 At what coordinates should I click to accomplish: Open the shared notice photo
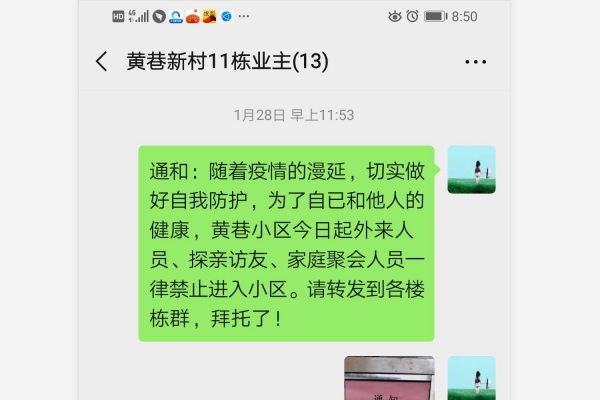click(389, 379)
